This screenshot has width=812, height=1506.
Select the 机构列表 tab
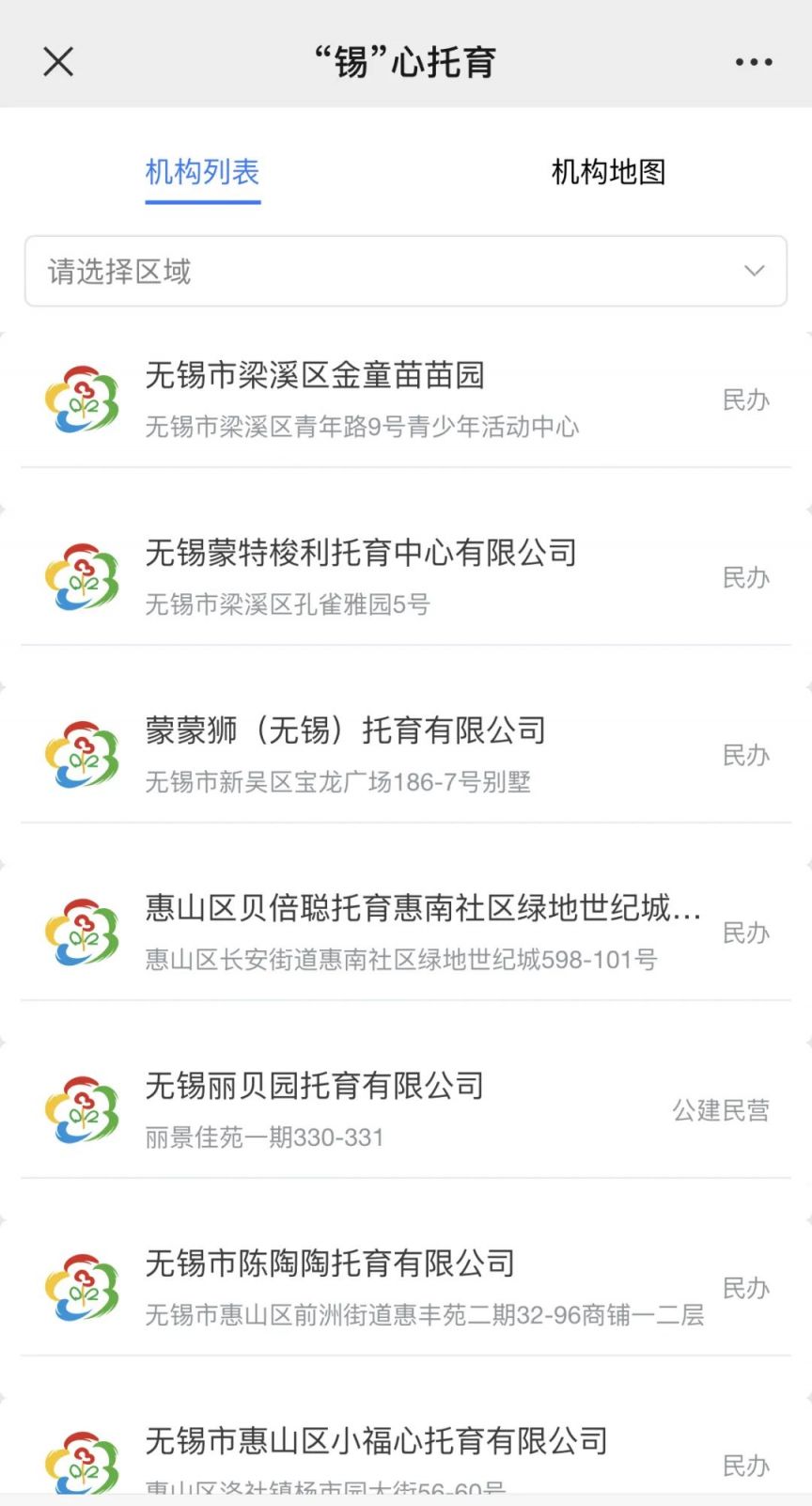pos(202,172)
